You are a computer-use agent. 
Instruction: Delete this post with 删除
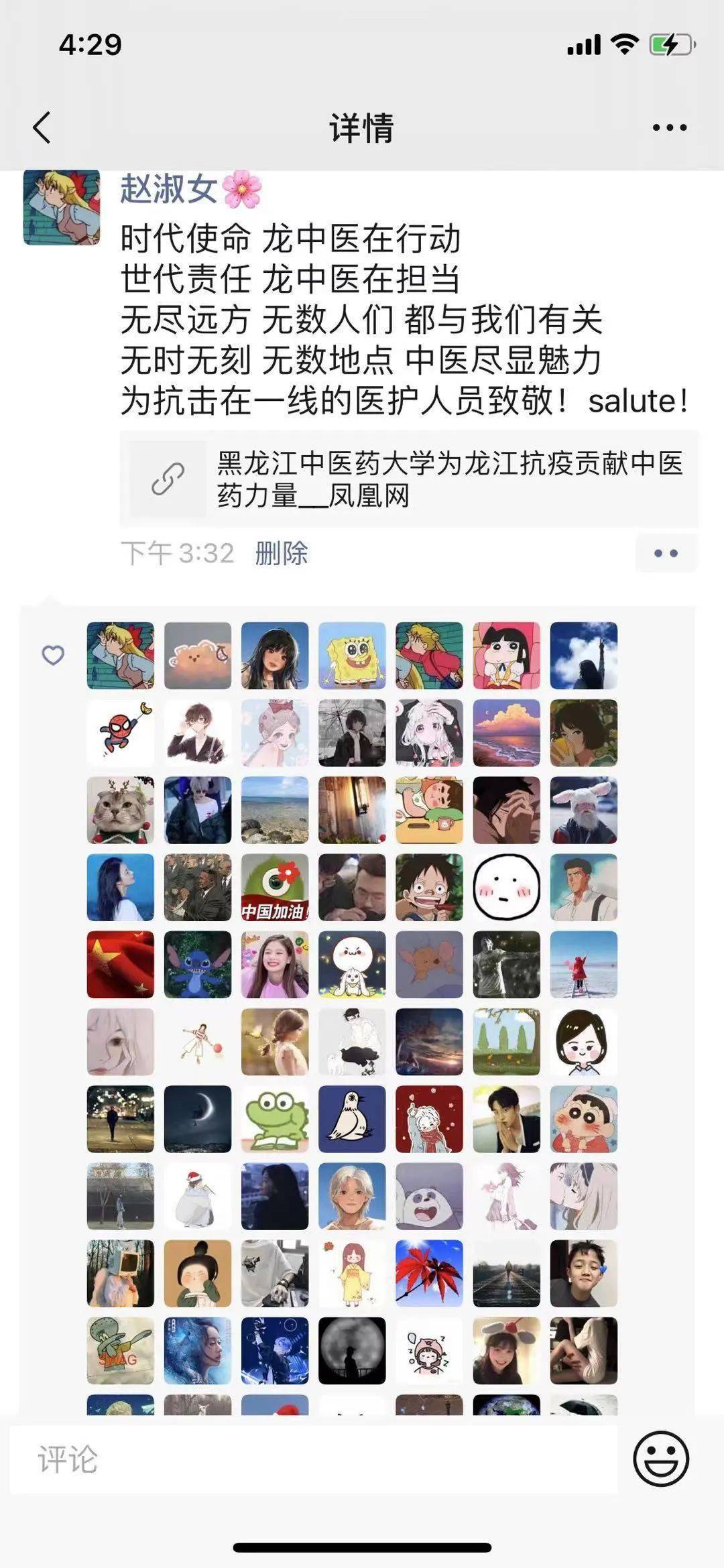282,554
